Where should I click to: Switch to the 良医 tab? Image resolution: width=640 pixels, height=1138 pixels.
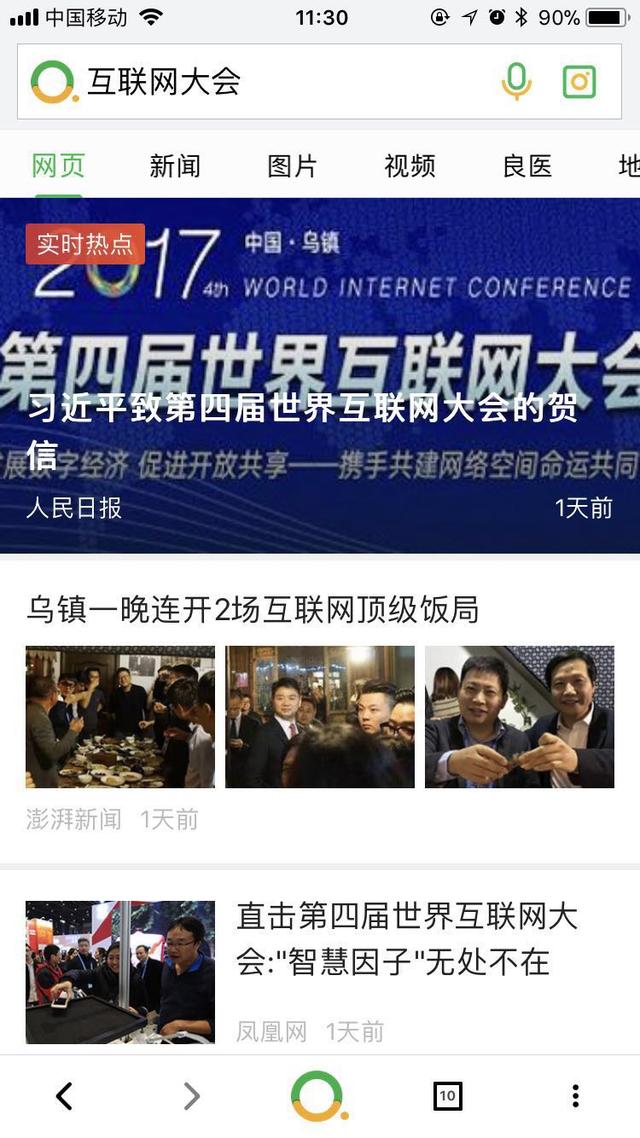(x=527, y=166)
